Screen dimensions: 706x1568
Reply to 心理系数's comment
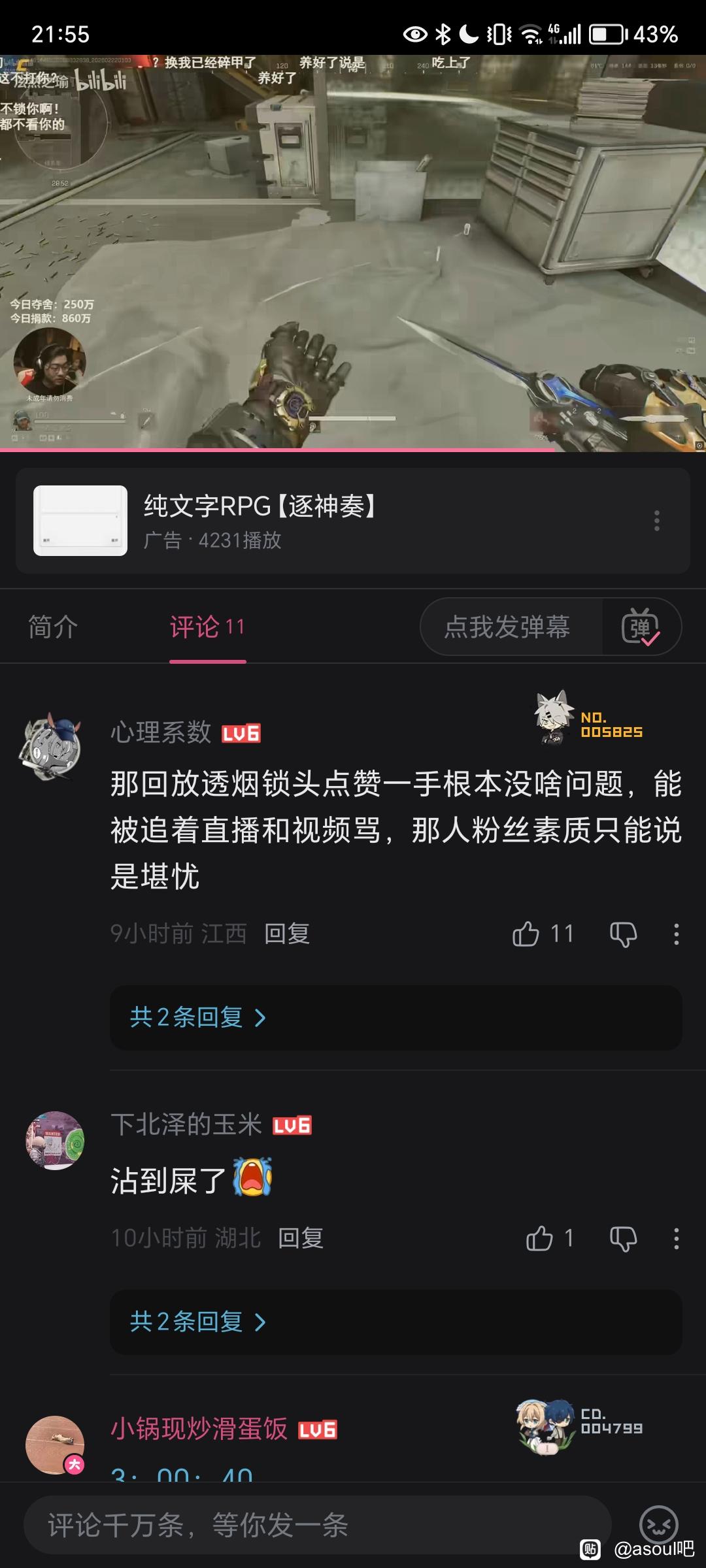tap(287, 934)
